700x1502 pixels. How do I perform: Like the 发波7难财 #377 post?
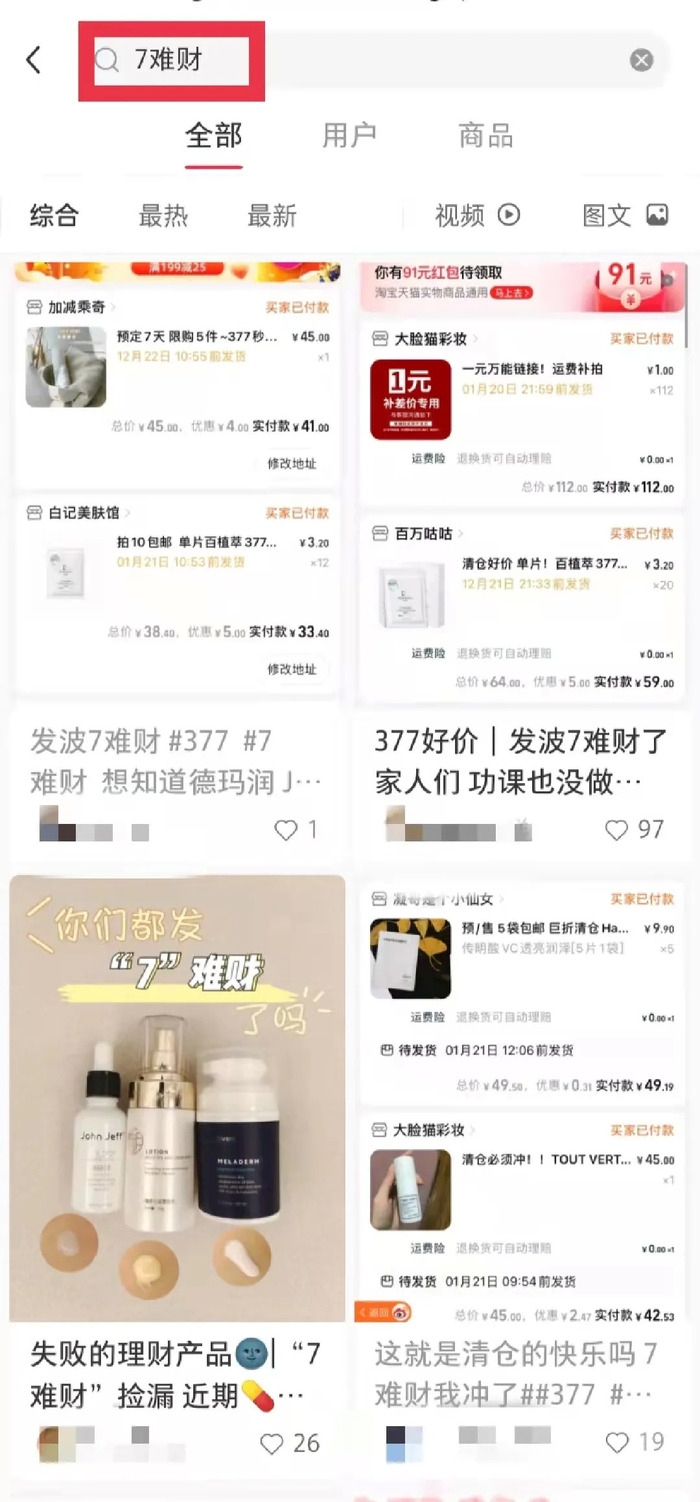coord(287,830)
